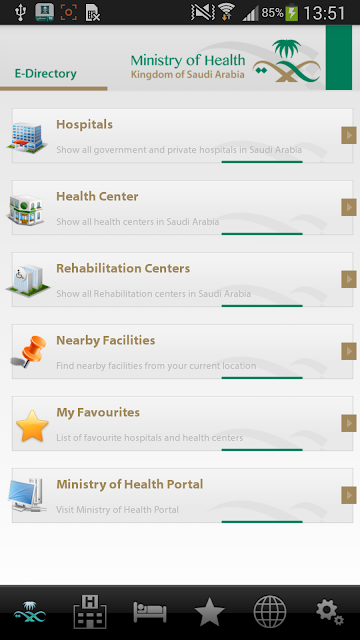Open the star favourites tab

209,611
